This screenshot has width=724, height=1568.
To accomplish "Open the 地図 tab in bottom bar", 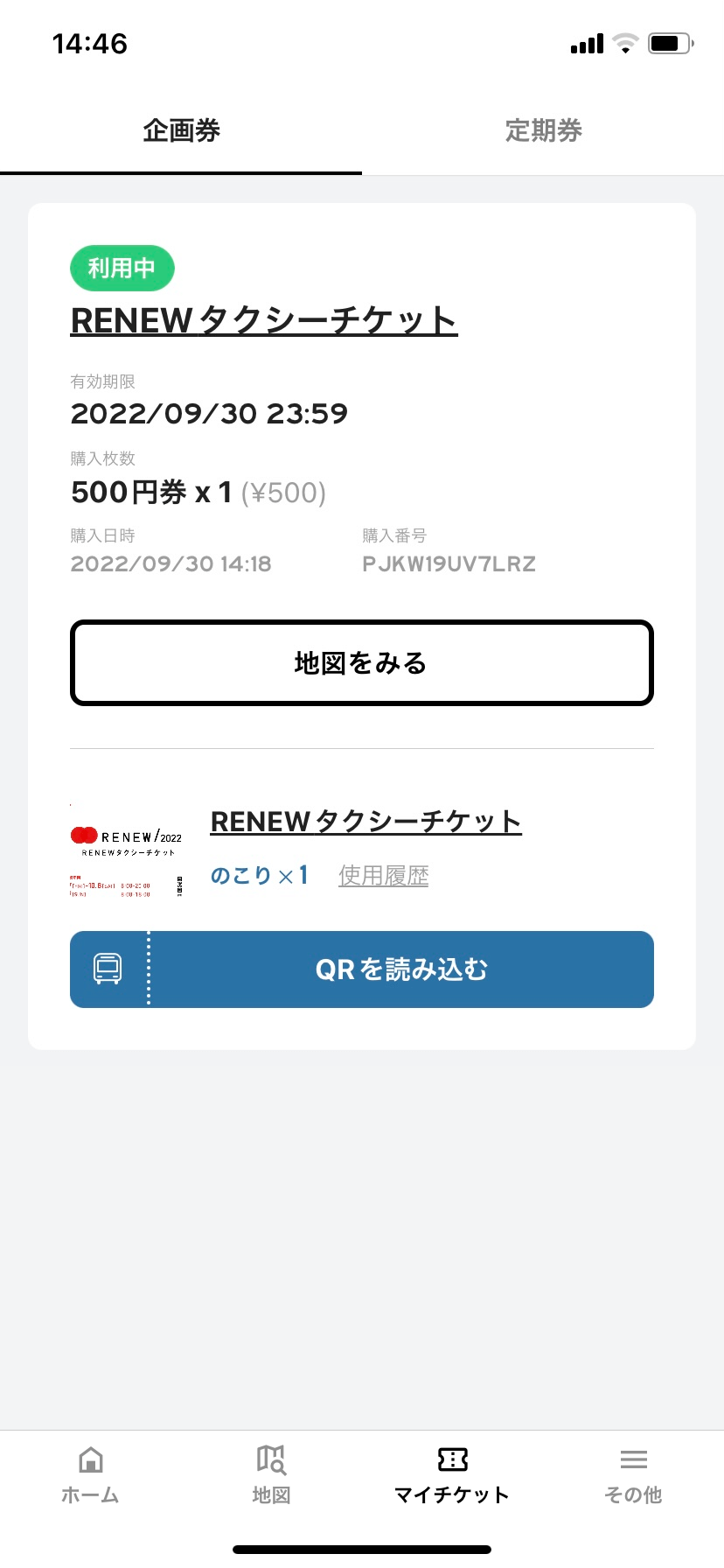I will click(x=271, y=1475).
